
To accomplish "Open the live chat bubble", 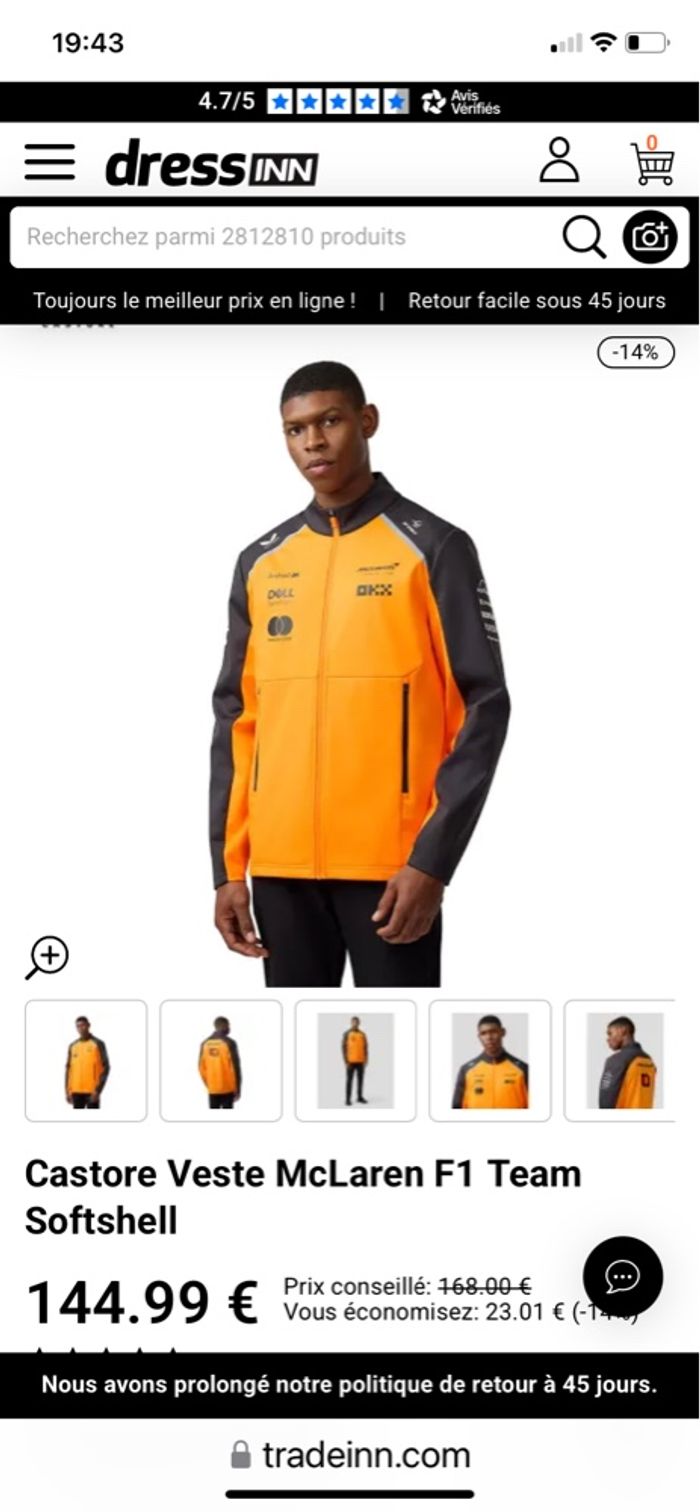I will [622, 1276].
